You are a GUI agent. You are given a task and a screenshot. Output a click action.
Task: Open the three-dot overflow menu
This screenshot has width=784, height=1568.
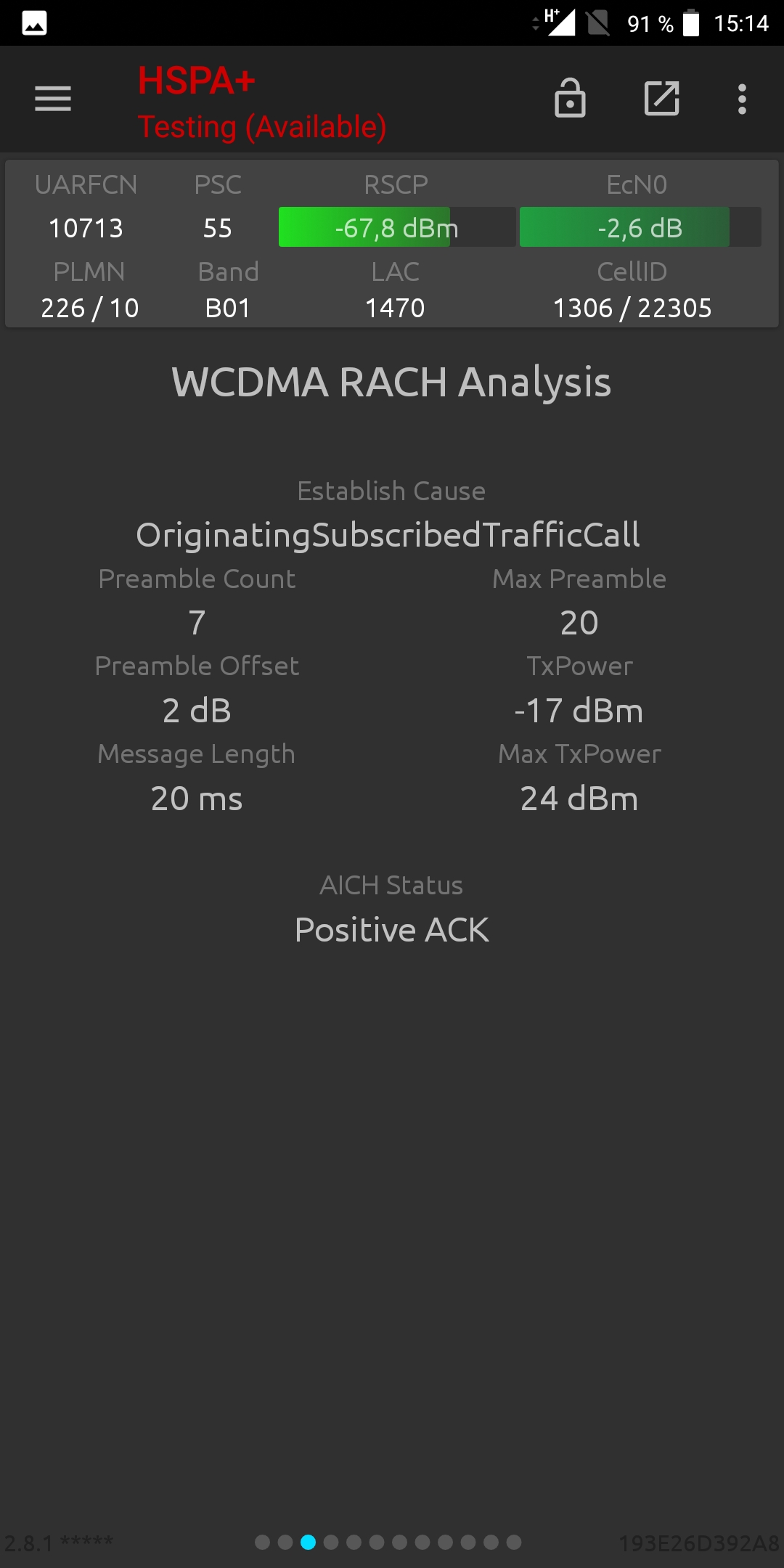(x=742, y=99)
